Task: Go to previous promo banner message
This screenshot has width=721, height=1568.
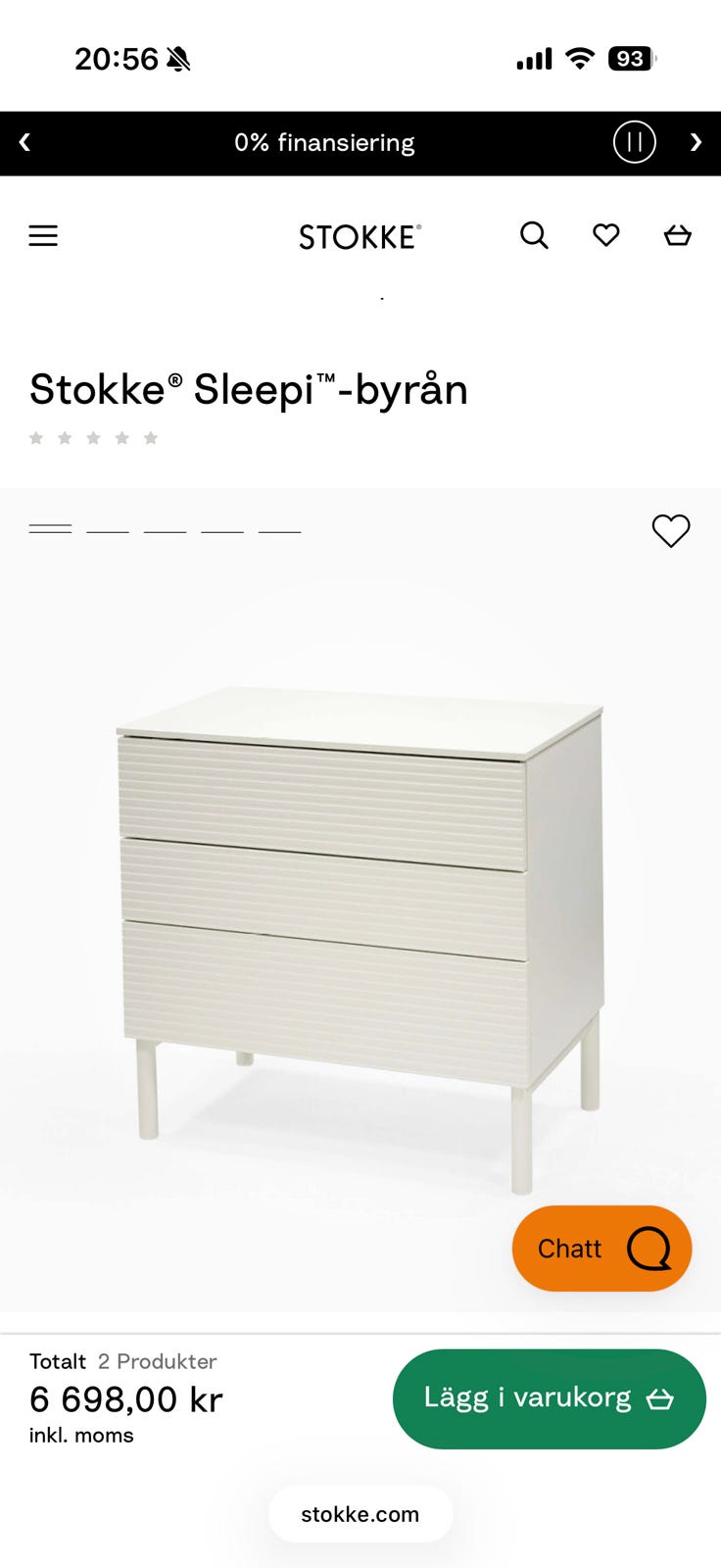Action: pyautogui.click(x=24, y=143)
